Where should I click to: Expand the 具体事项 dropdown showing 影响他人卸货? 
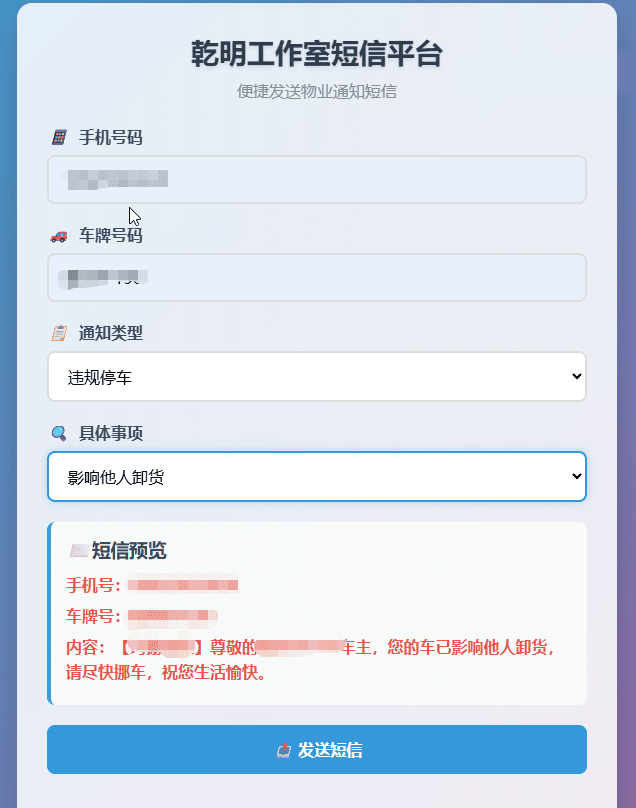316,477
